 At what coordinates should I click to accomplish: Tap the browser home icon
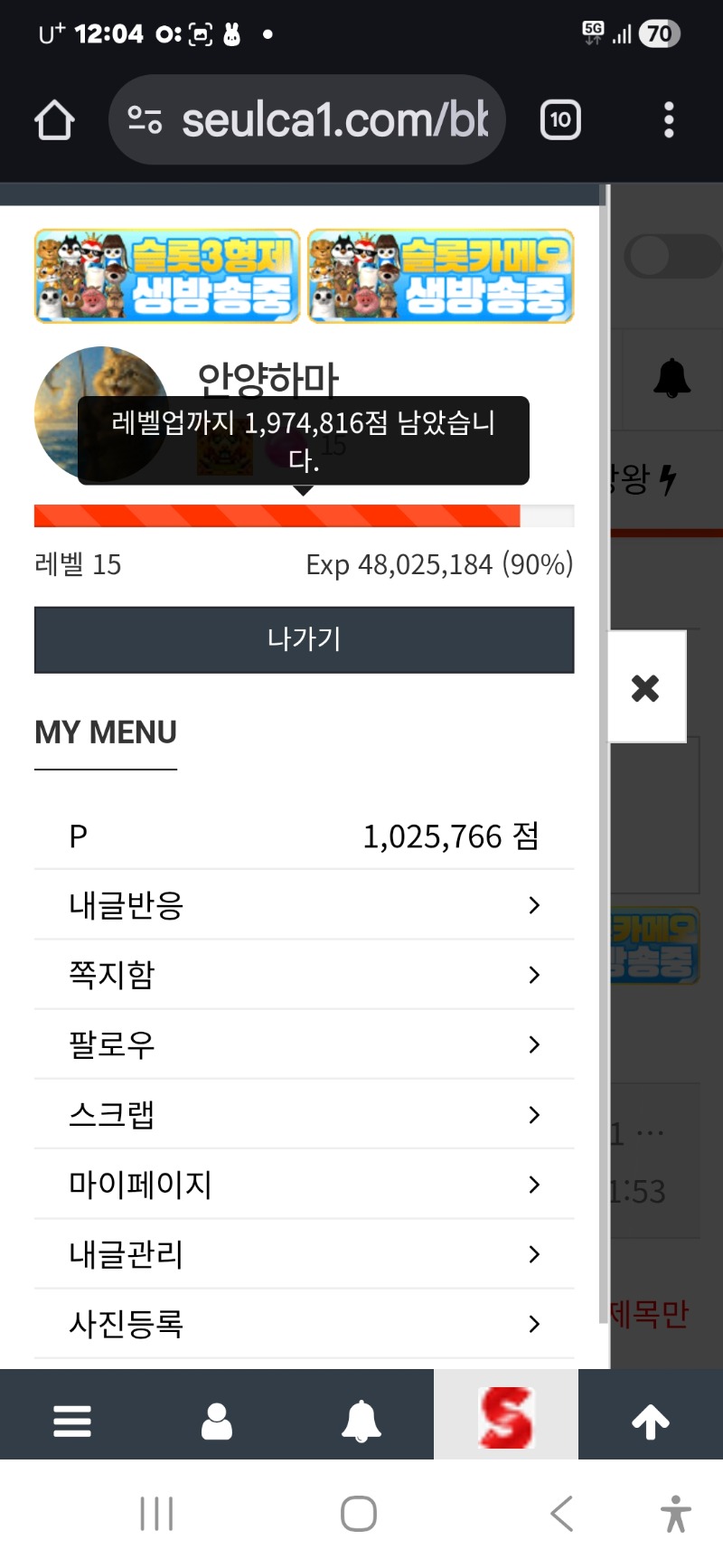(x=54, y=120)
